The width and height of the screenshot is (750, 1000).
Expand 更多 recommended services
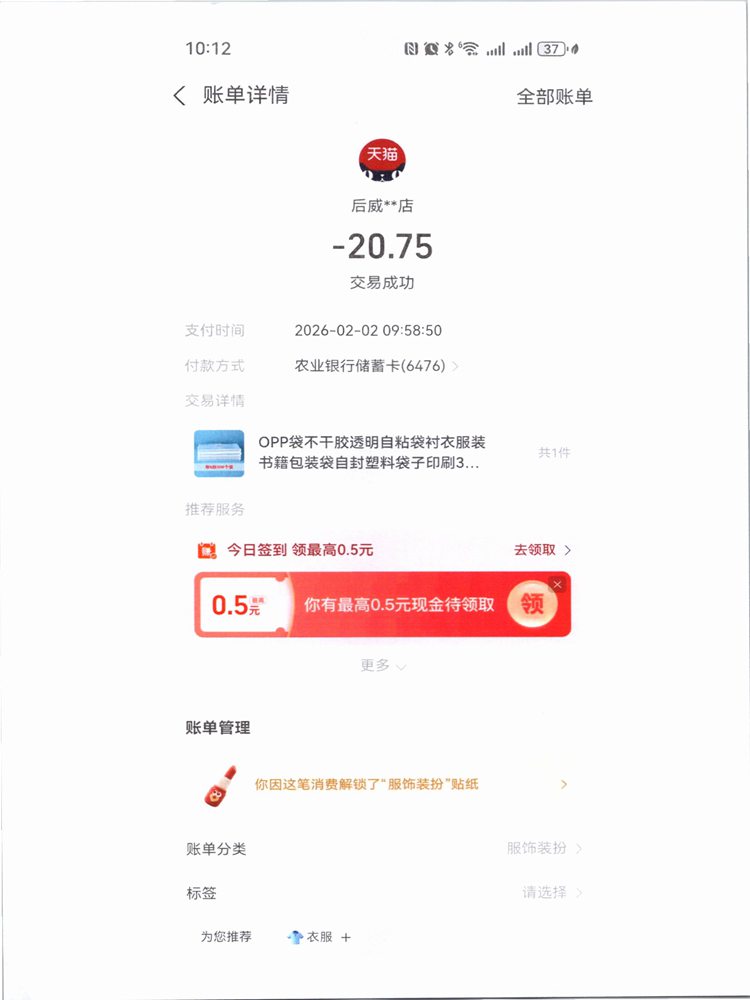click(x=383, y=665)
